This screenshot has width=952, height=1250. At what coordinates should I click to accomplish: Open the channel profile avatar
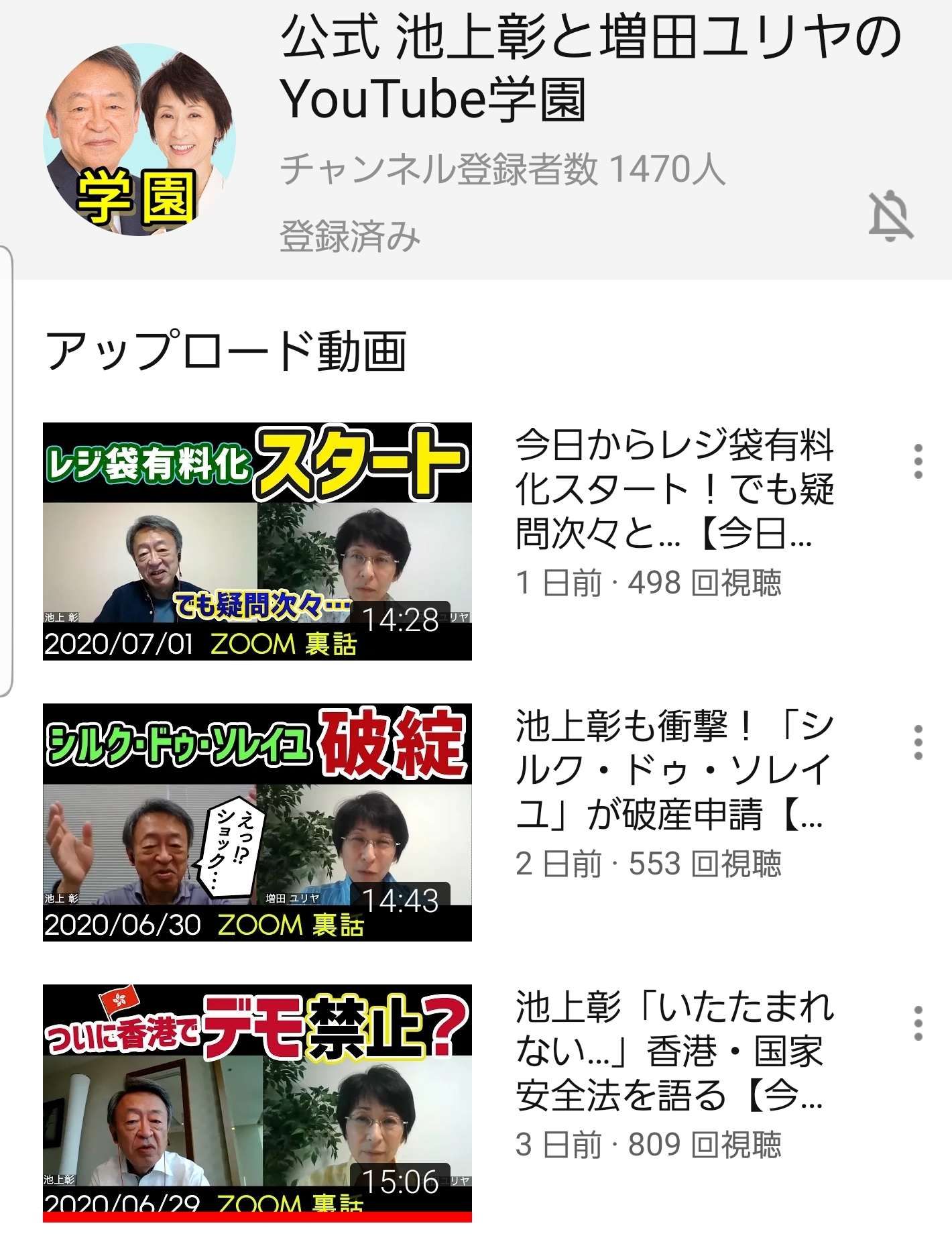click(139, 139)
